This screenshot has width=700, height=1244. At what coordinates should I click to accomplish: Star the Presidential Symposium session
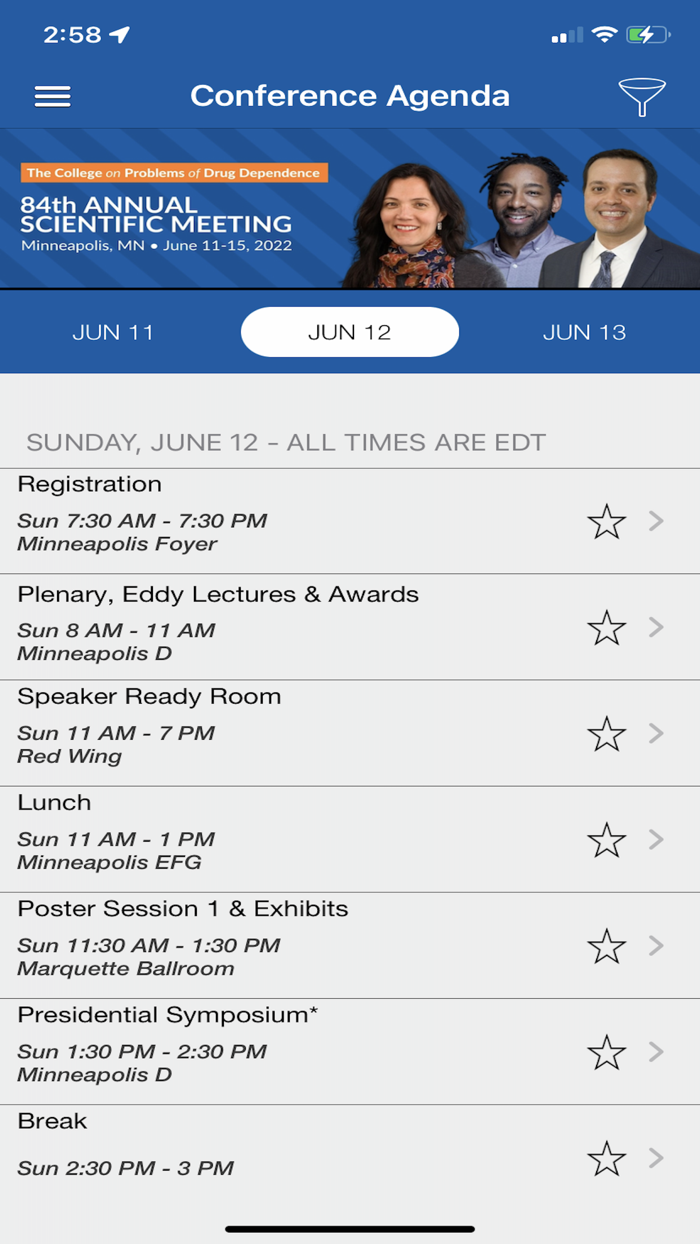pyautogui.click(x=606, y=1052)
